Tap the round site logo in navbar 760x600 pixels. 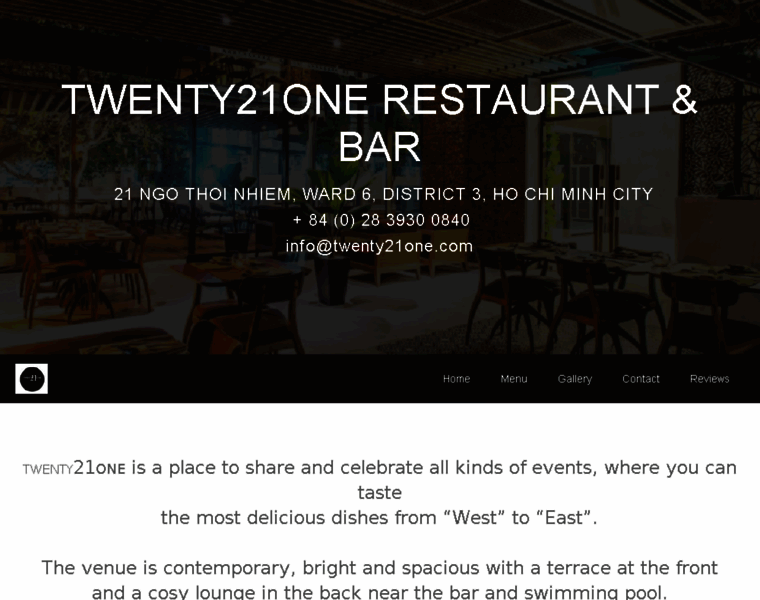32,379
